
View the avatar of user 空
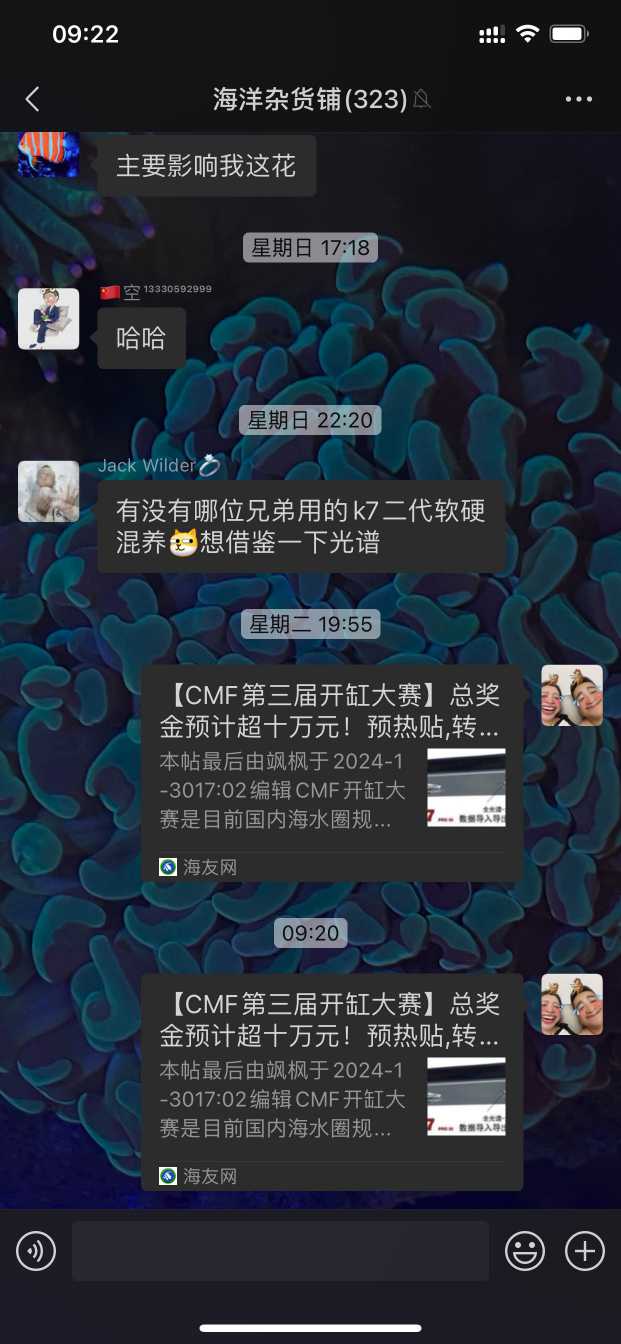[x=48, y=319]
